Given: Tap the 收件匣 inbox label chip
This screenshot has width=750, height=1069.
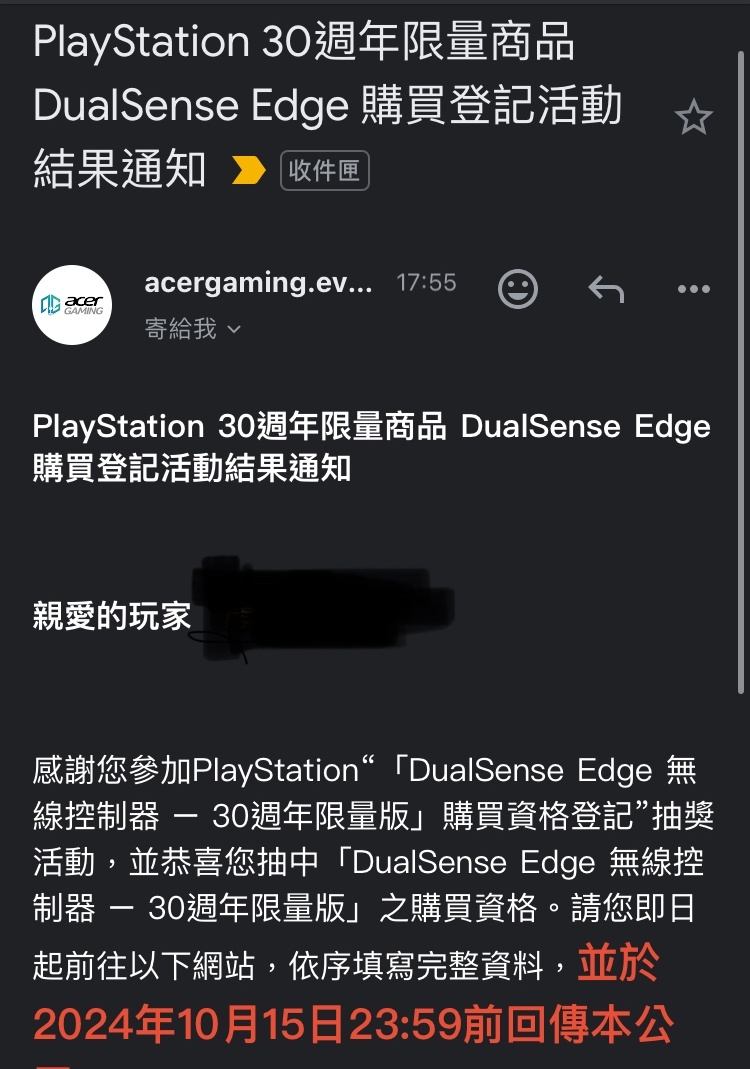Looking at the screenshot, I should [325, 170].
